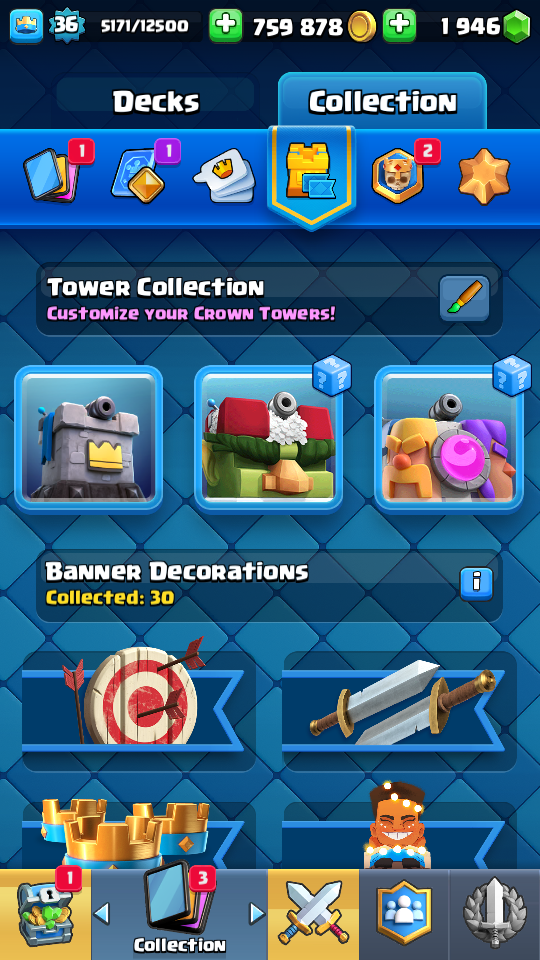Open the shop chest tab
Screen dimensions: 540x960
tap(45, 914)
